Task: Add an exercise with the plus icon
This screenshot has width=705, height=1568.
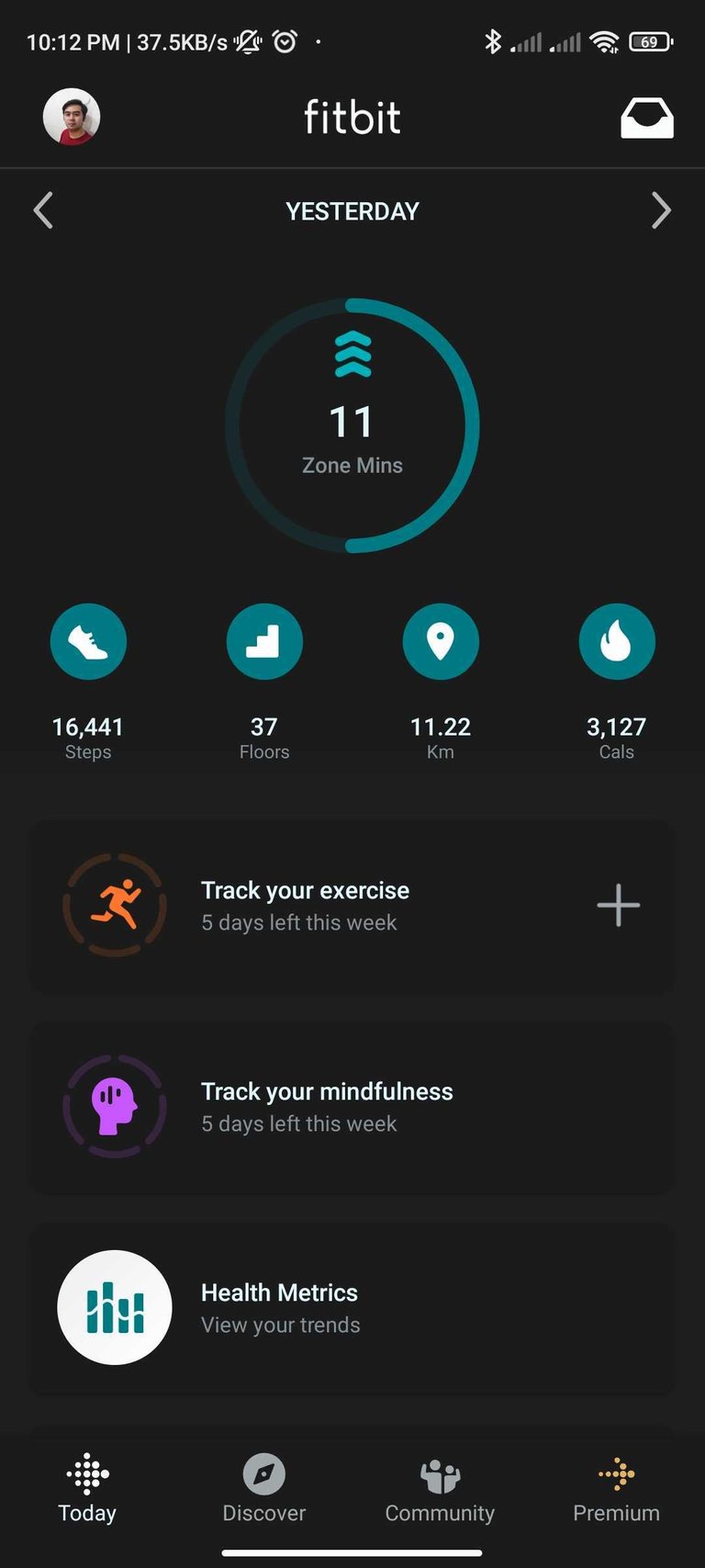Action: [x=618, y=906]
